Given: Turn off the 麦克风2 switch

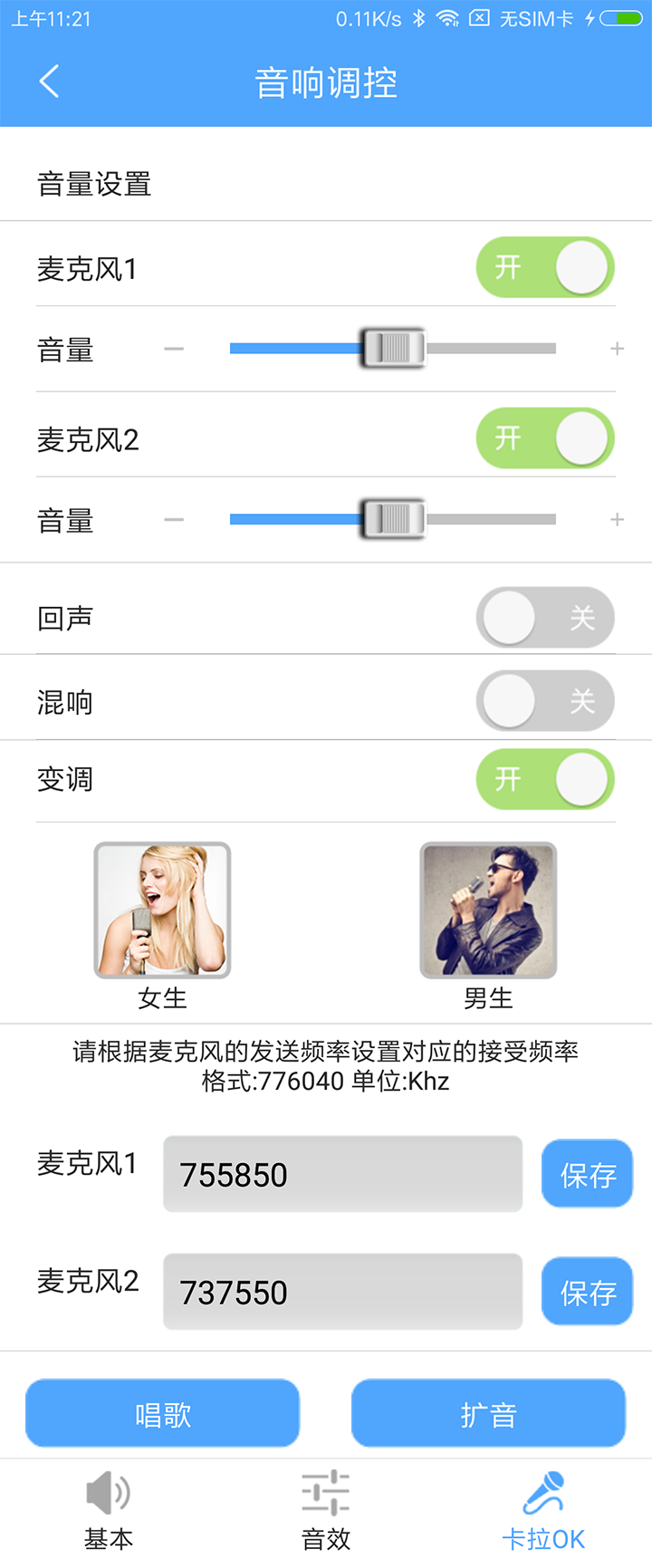Looking at the screenshot, I should [x=545, y=438].
